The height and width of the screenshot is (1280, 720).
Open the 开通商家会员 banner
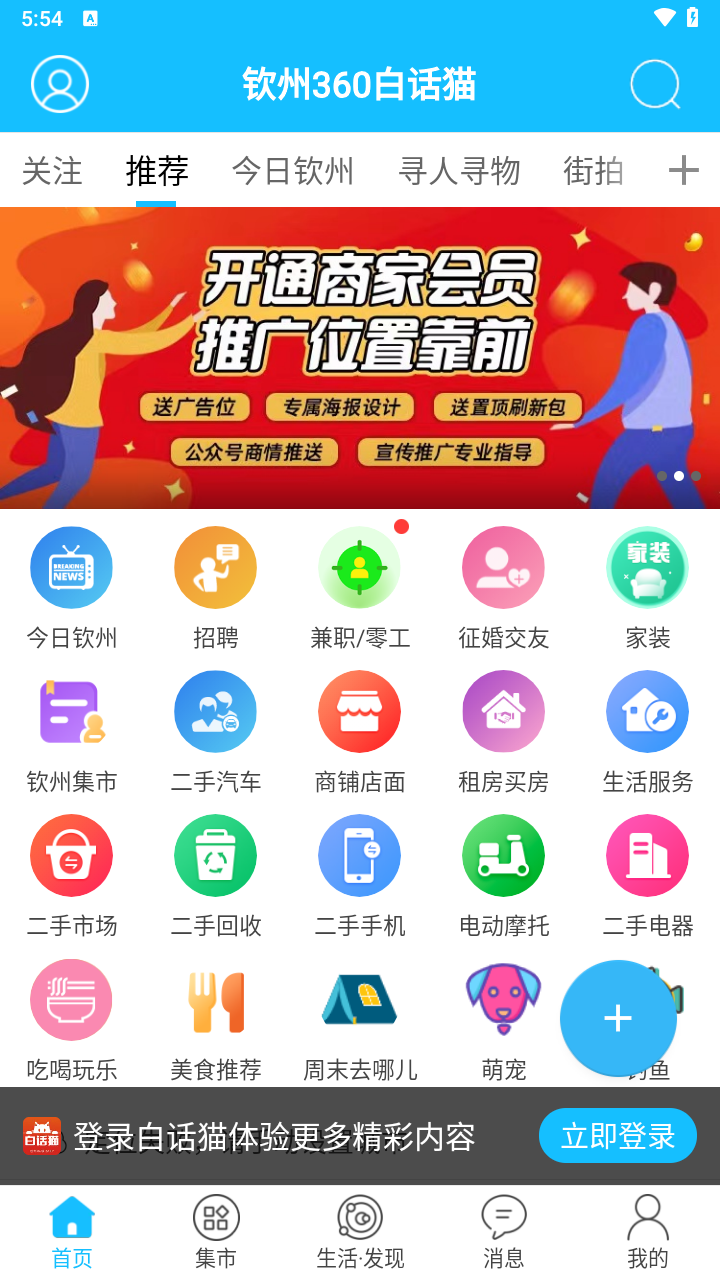[360, 357]
